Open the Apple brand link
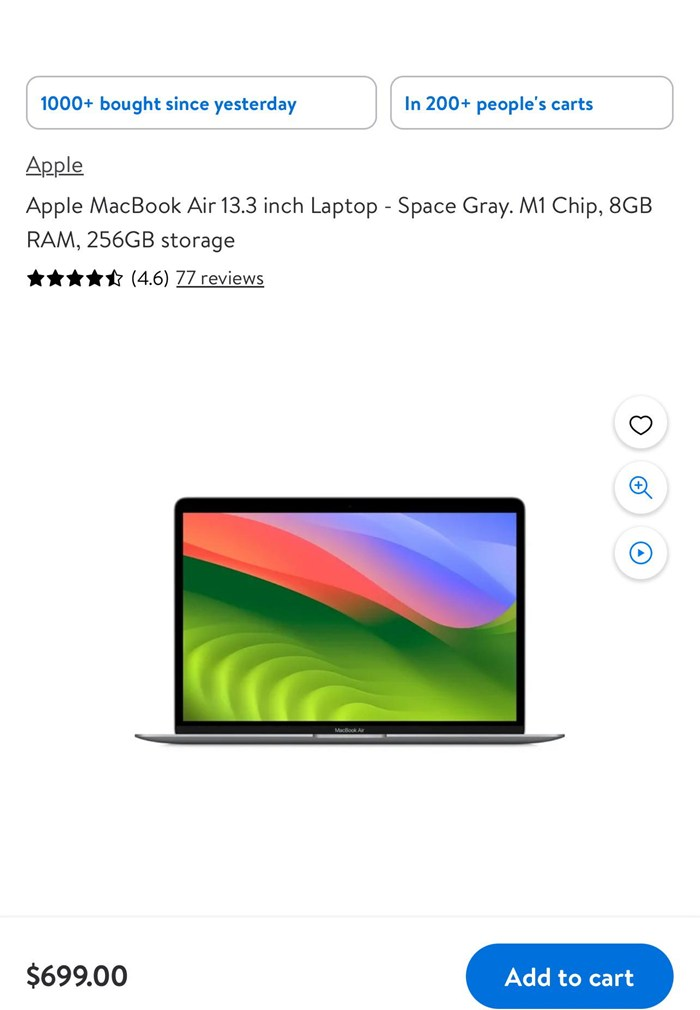 tap(54, 165)
